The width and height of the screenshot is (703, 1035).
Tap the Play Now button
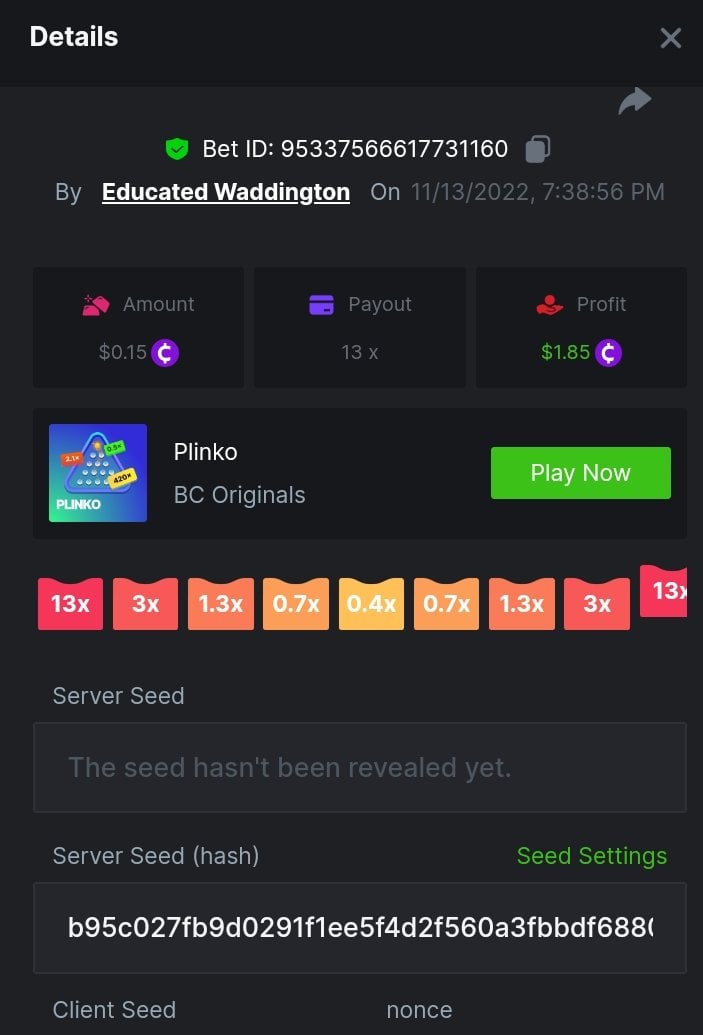[580, 473]
